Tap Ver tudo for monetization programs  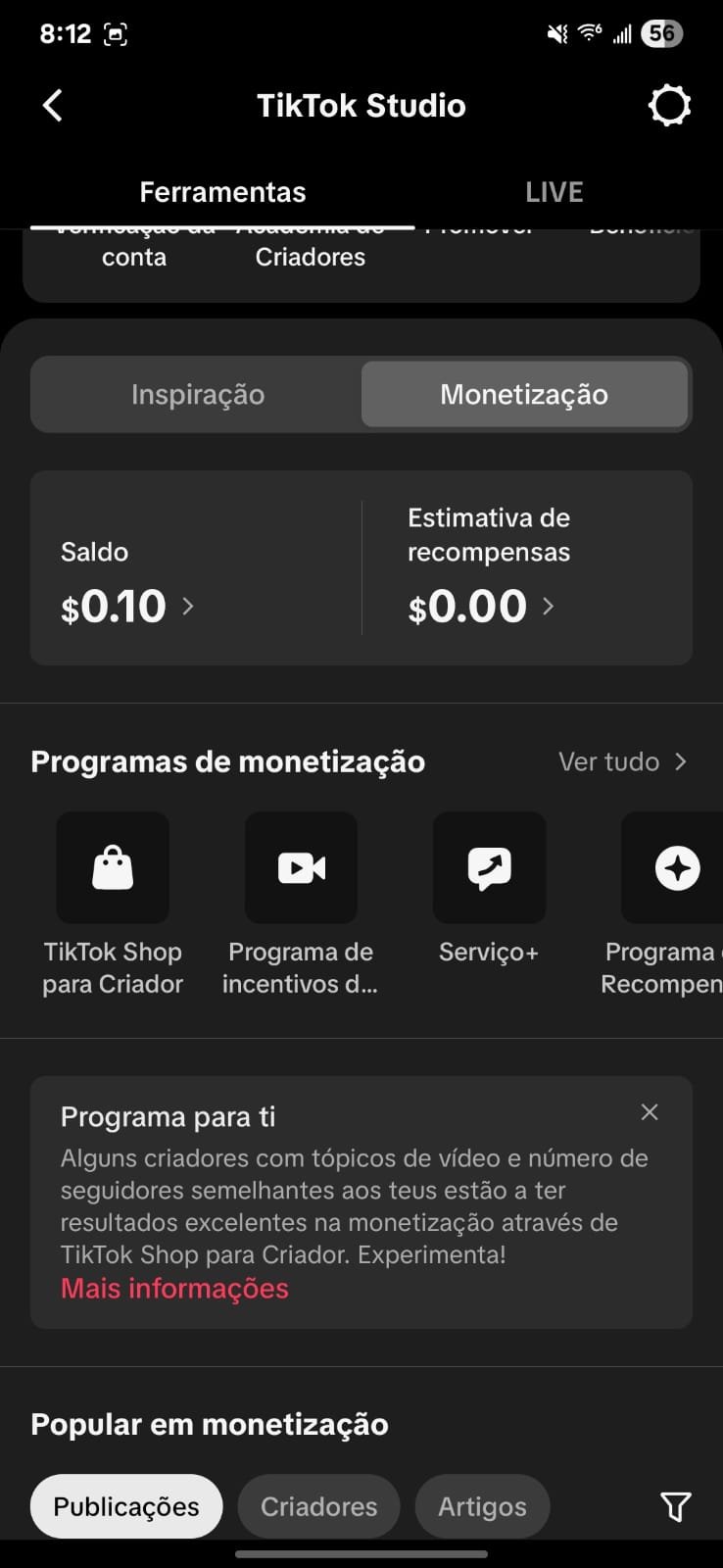click(623, 761)
